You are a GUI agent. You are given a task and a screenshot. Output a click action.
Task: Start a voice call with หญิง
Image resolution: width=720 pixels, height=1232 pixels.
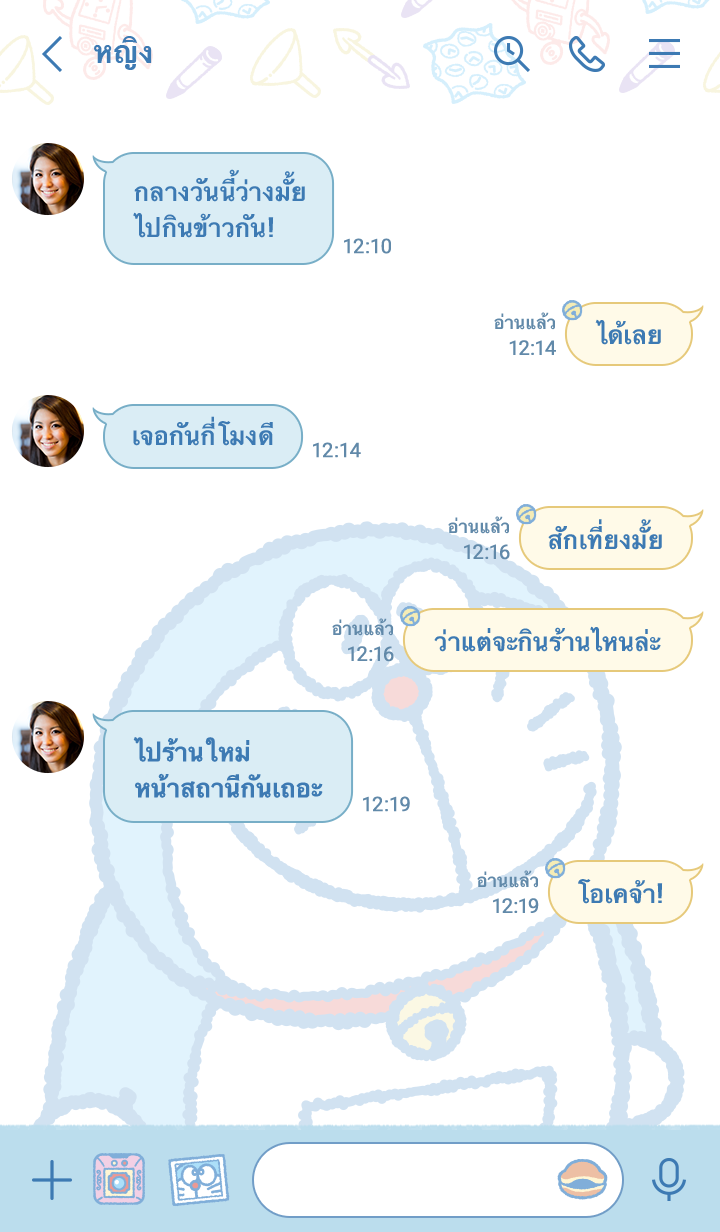(587, 54)
